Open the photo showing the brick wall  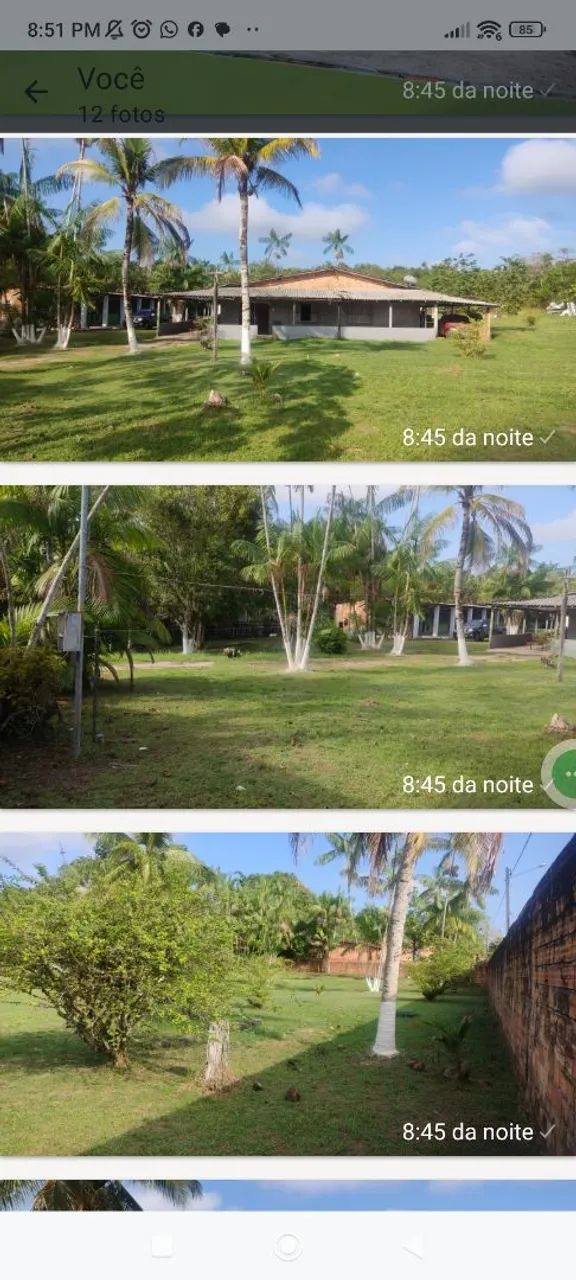(288, 994)
